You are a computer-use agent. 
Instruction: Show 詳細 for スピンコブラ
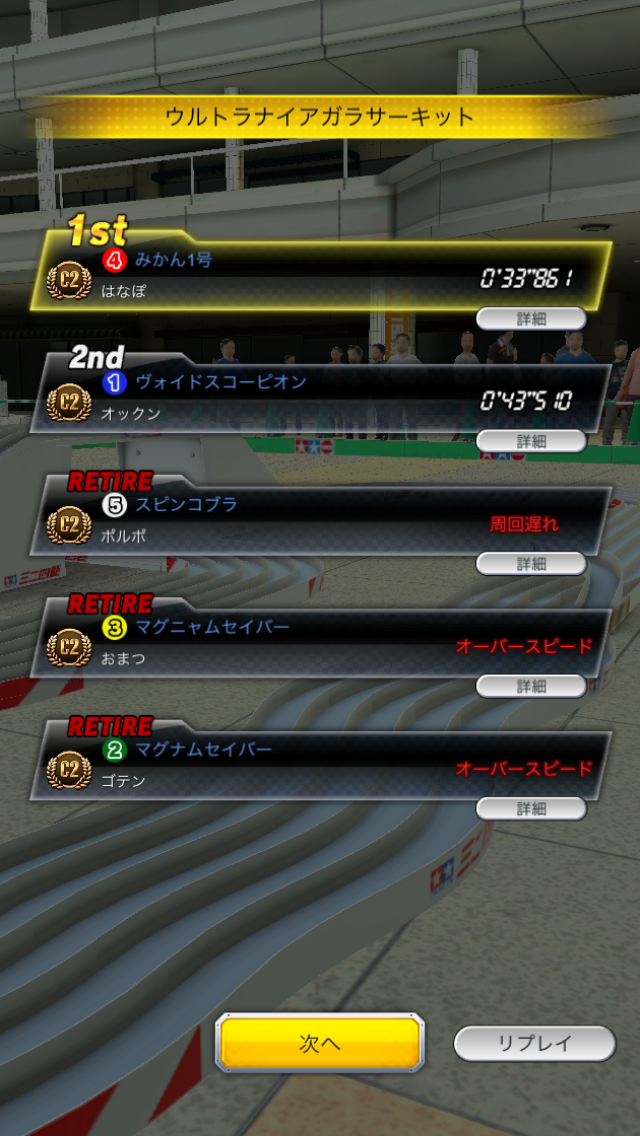pyautogui.click(x=531, y=563)
